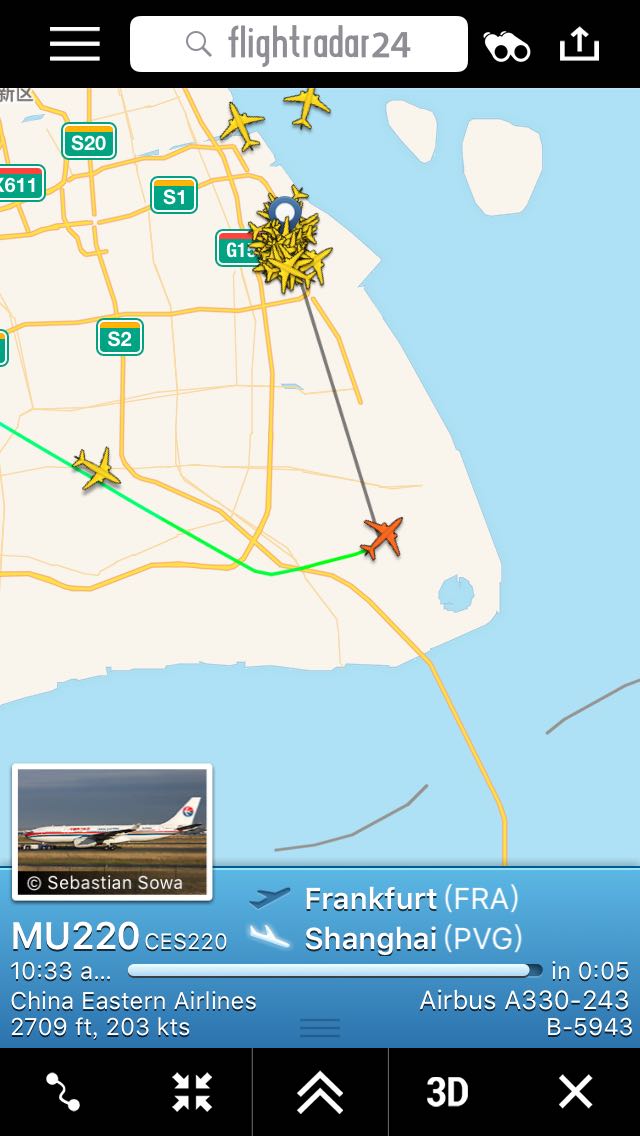This screenshot has height=1136, width=640.
Task: Close the MU220 flight panel
Action: [x=576, y=1092]
